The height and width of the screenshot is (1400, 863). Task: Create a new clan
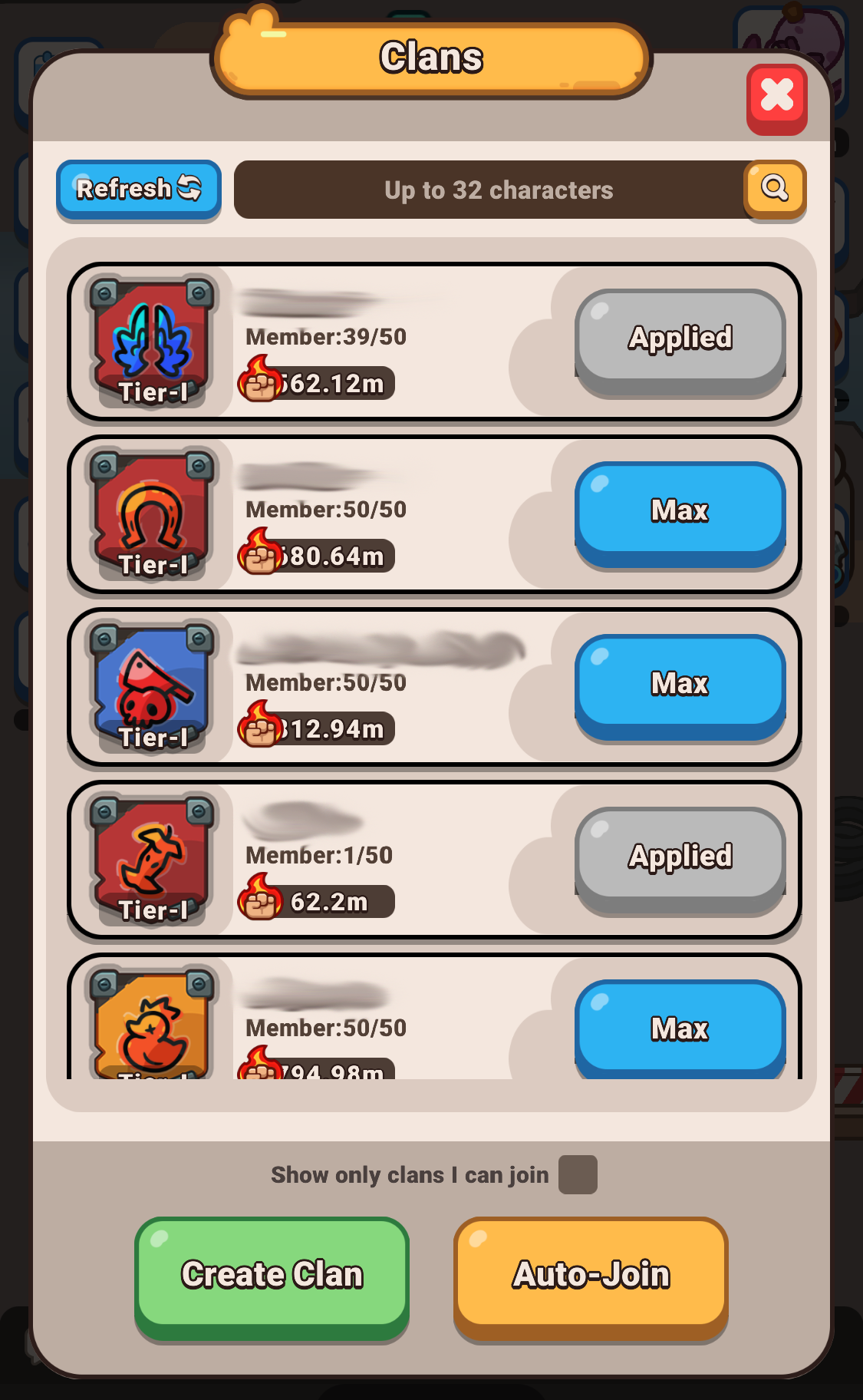point(272,1274)
